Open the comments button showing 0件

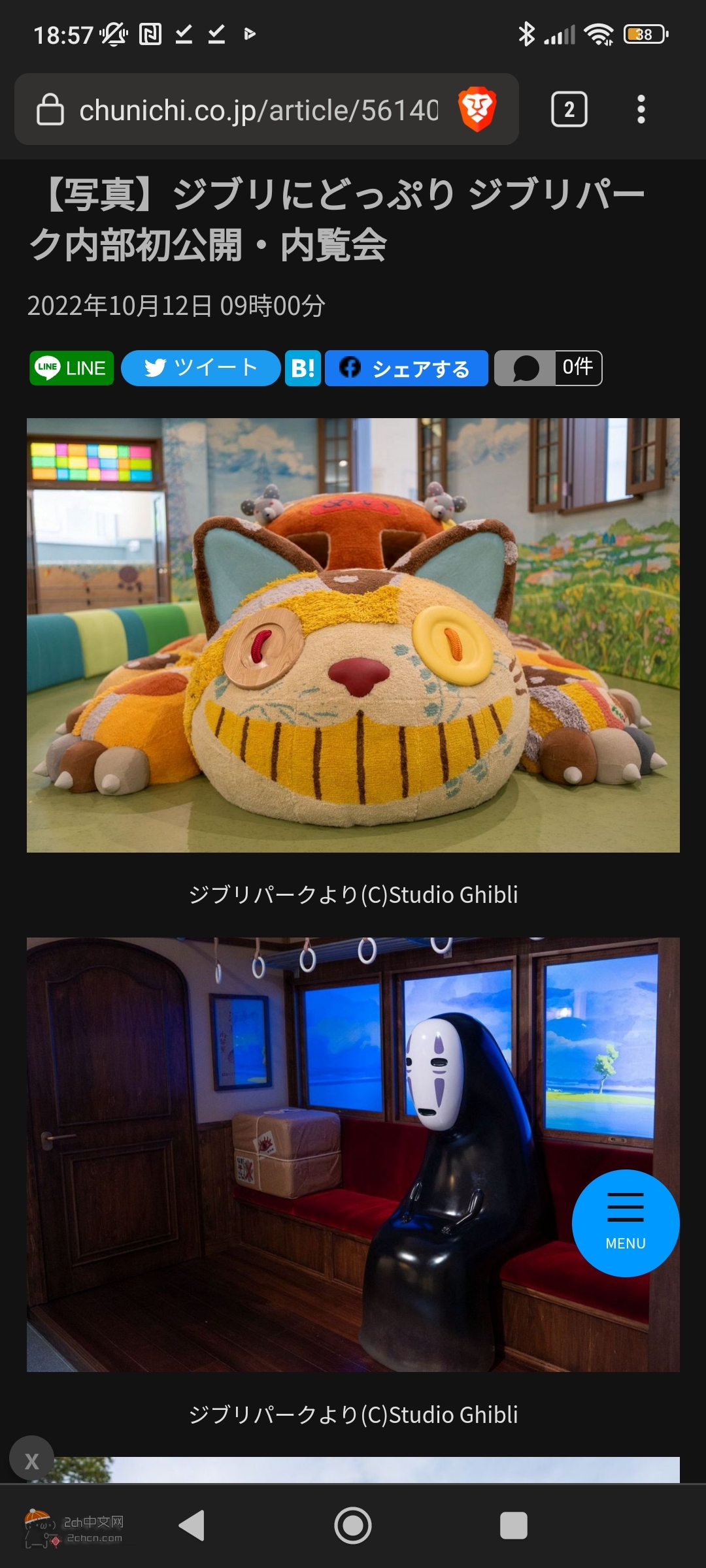548,368
